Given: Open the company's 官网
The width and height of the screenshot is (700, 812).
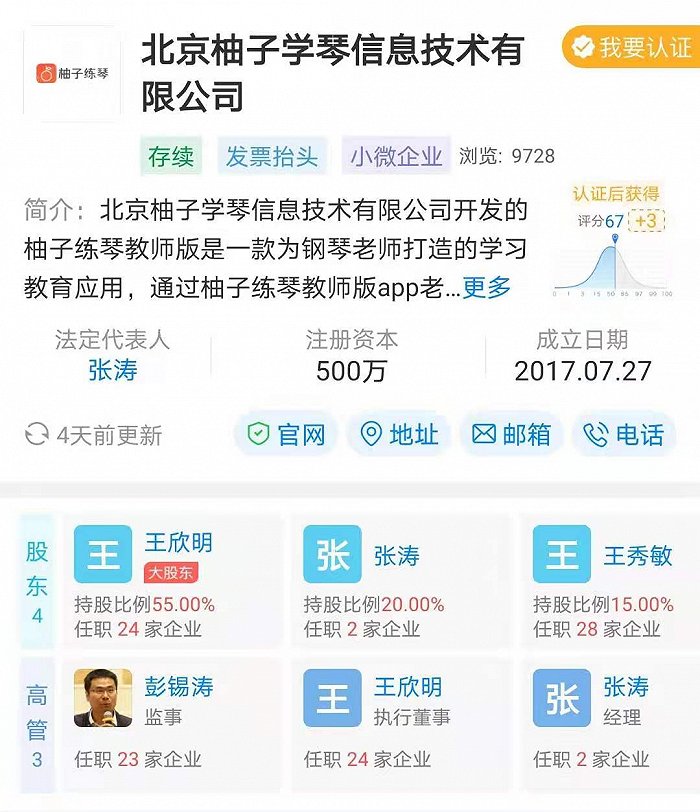Looking at the screenshot, I should [x=286, y=434].
